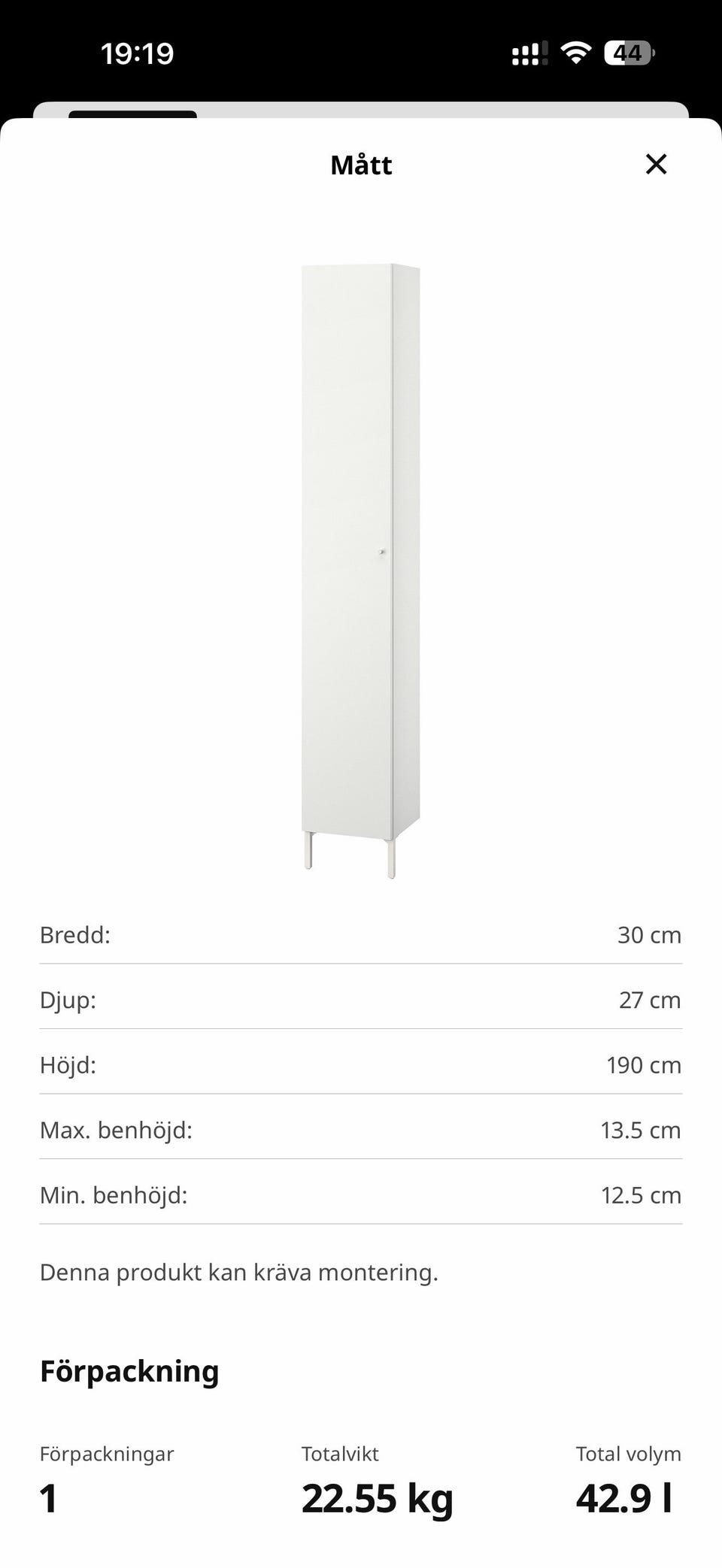Close the Mått sheet

pyautogui.click(x=656, y=164)
